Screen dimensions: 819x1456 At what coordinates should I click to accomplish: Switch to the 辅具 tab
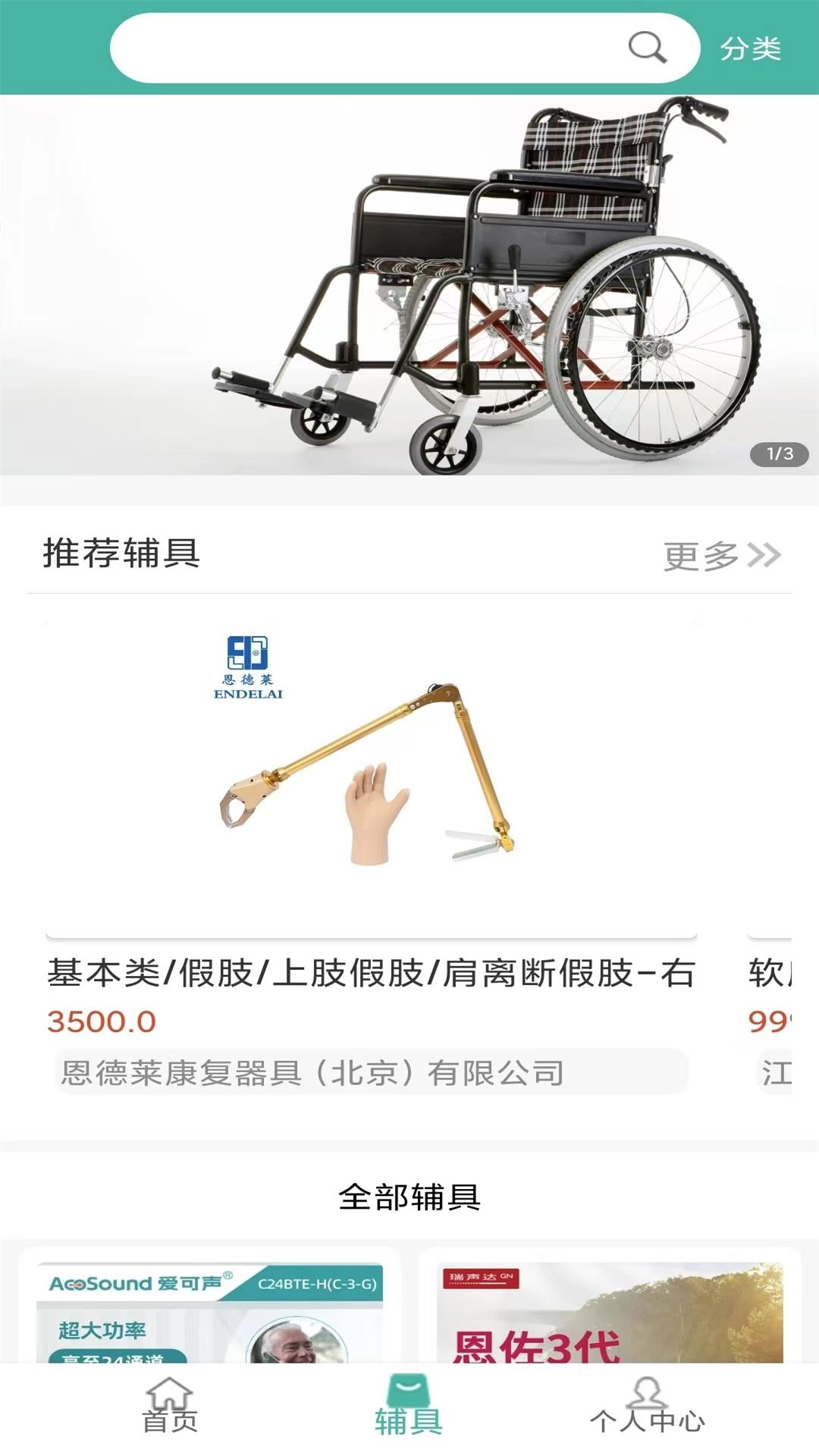pyautogui.click(x=409, y=1410)
